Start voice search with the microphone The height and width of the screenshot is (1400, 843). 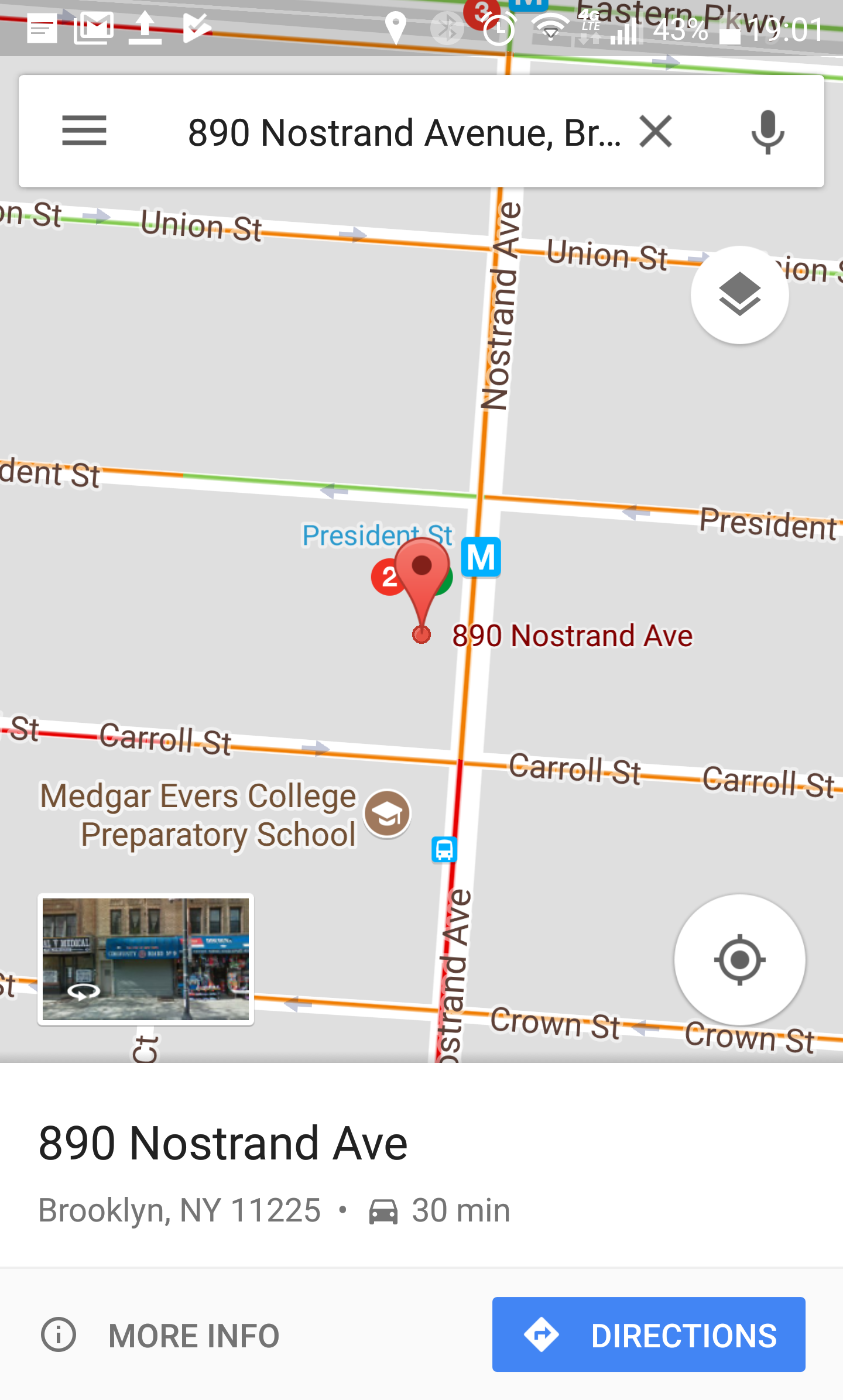(x=767, y=132)
